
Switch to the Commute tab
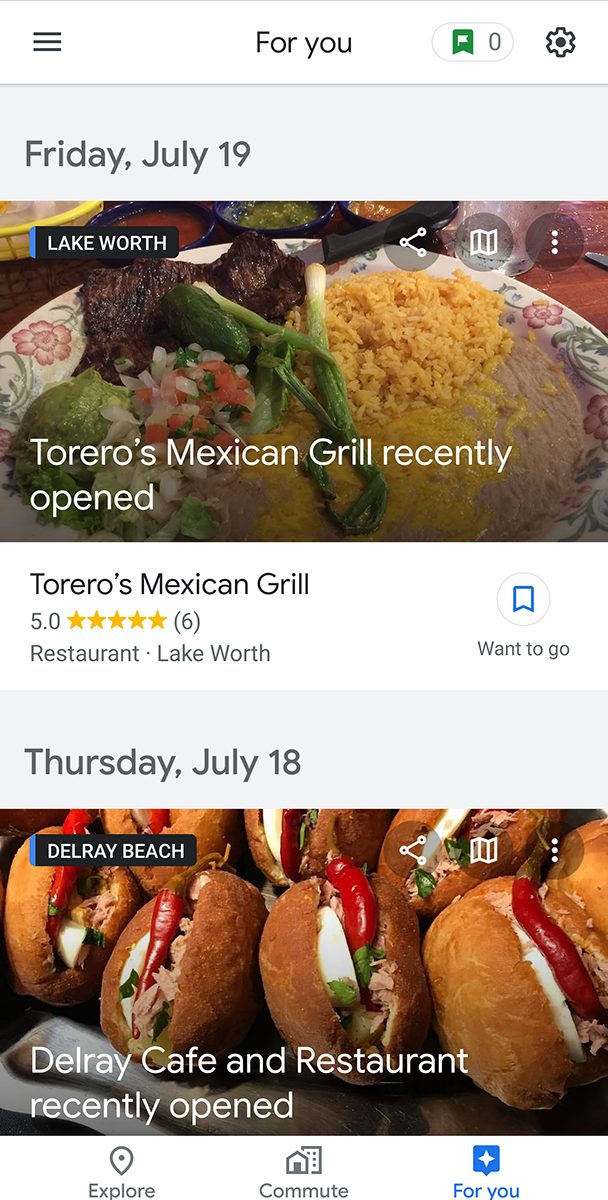pos(304,1172)
